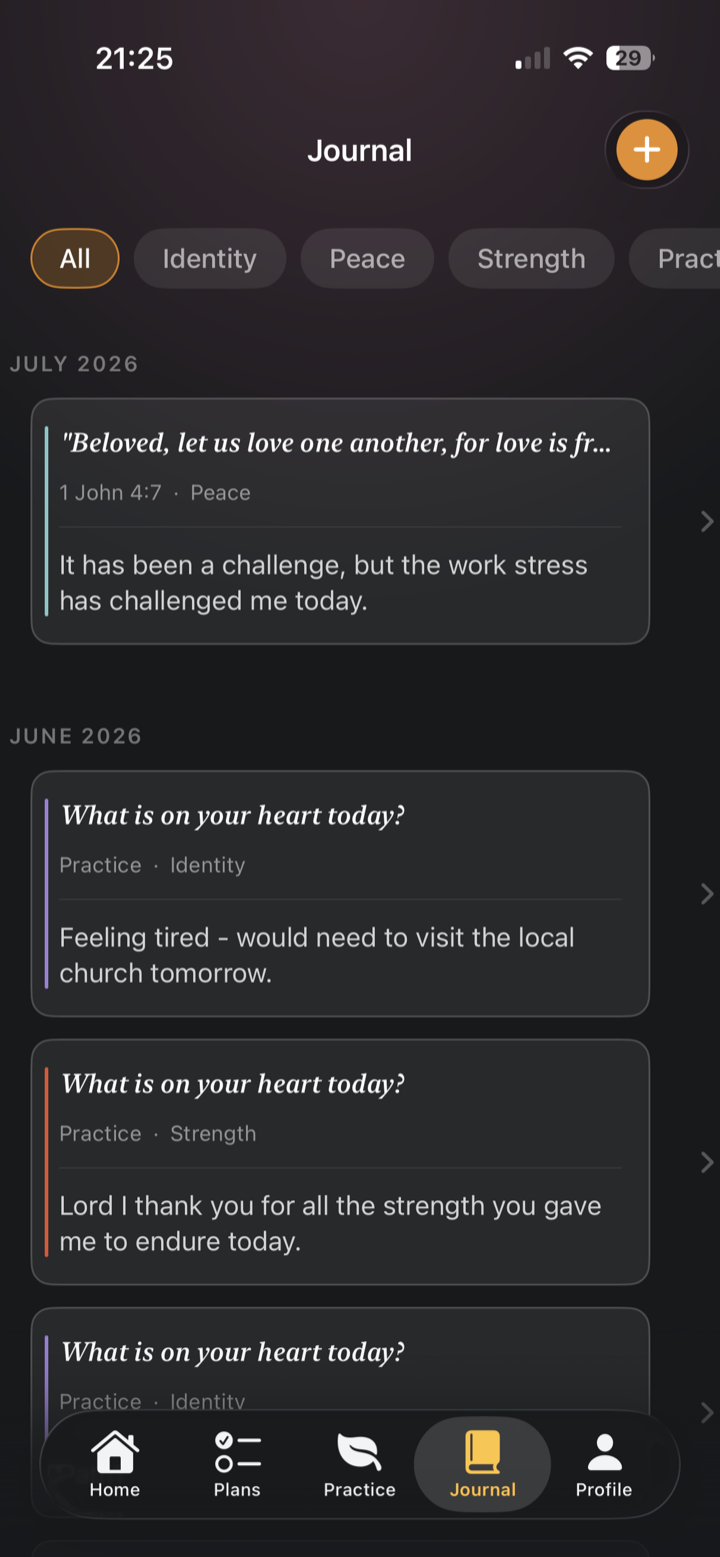The image size is (720, 1557).
Task: Switch to the Profile tab
Action: (x=604, y=1464)
